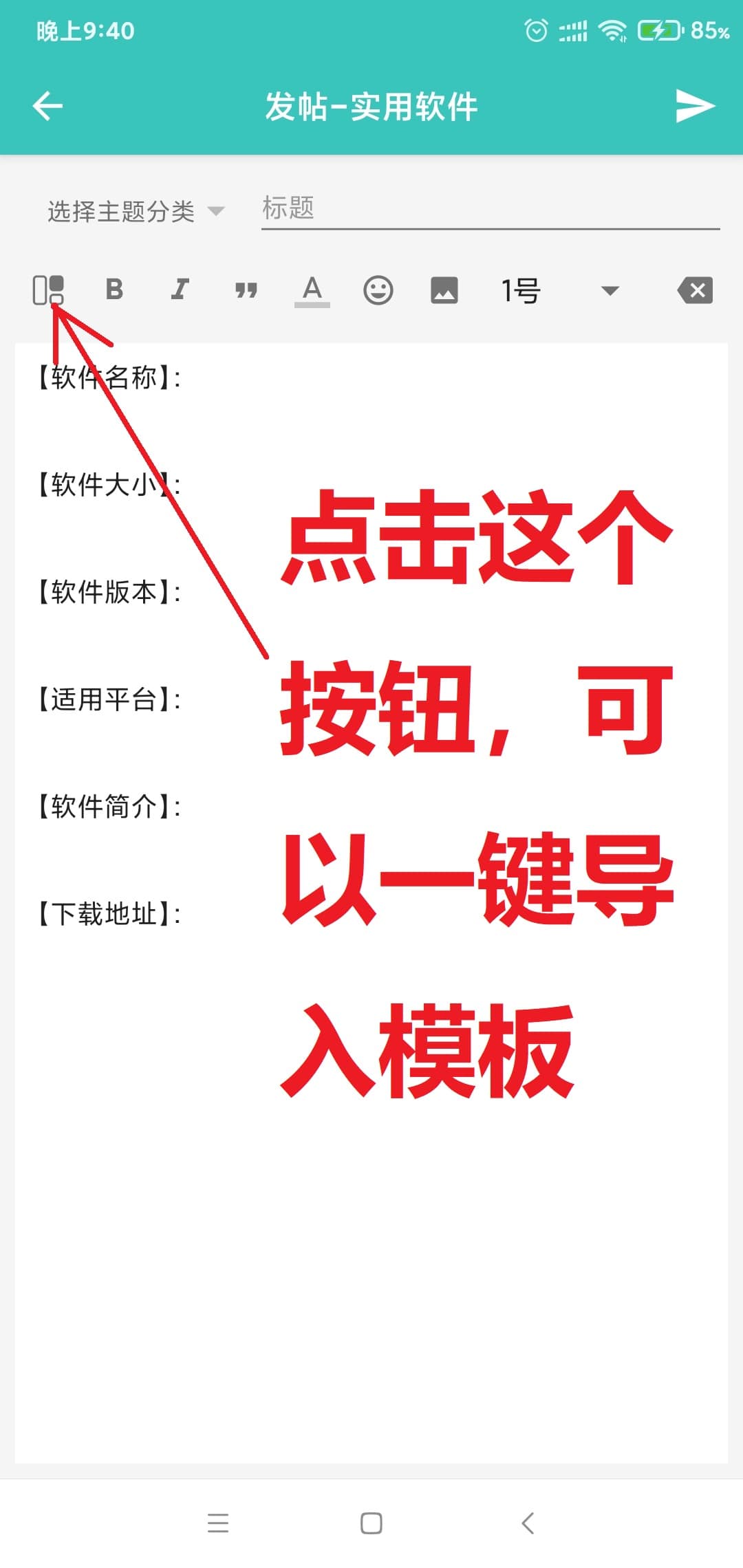Toggle italic formatting
Screen dimensions: 743x1568
(180, 290)
